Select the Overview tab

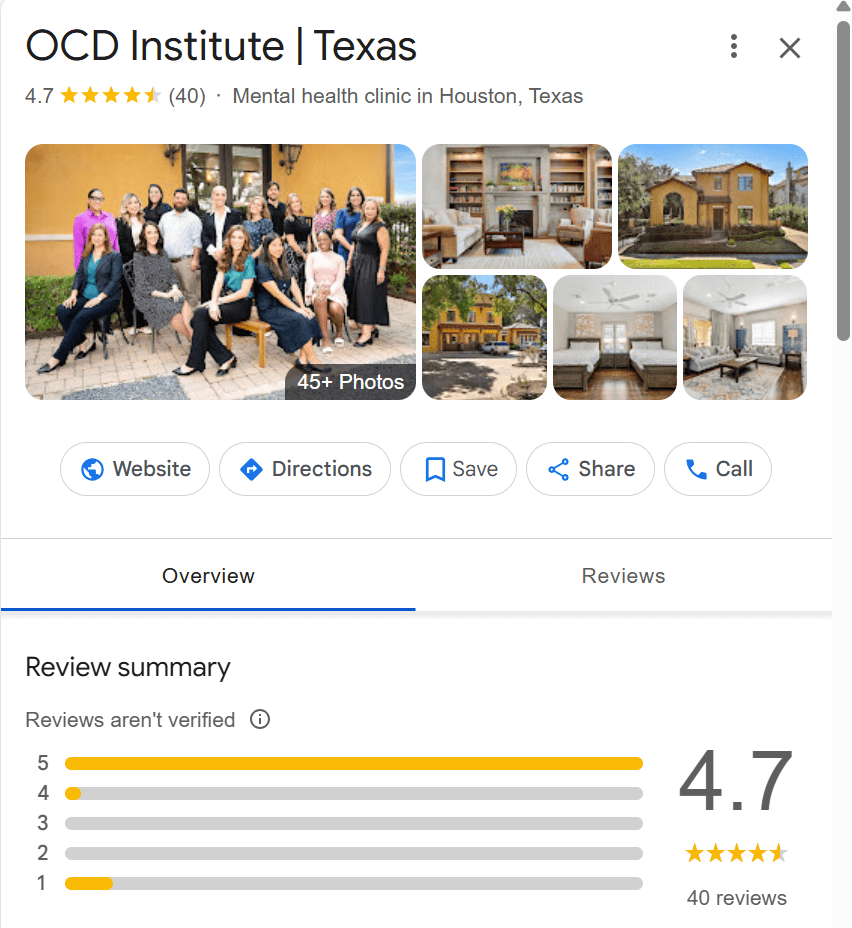coord(208,576)
